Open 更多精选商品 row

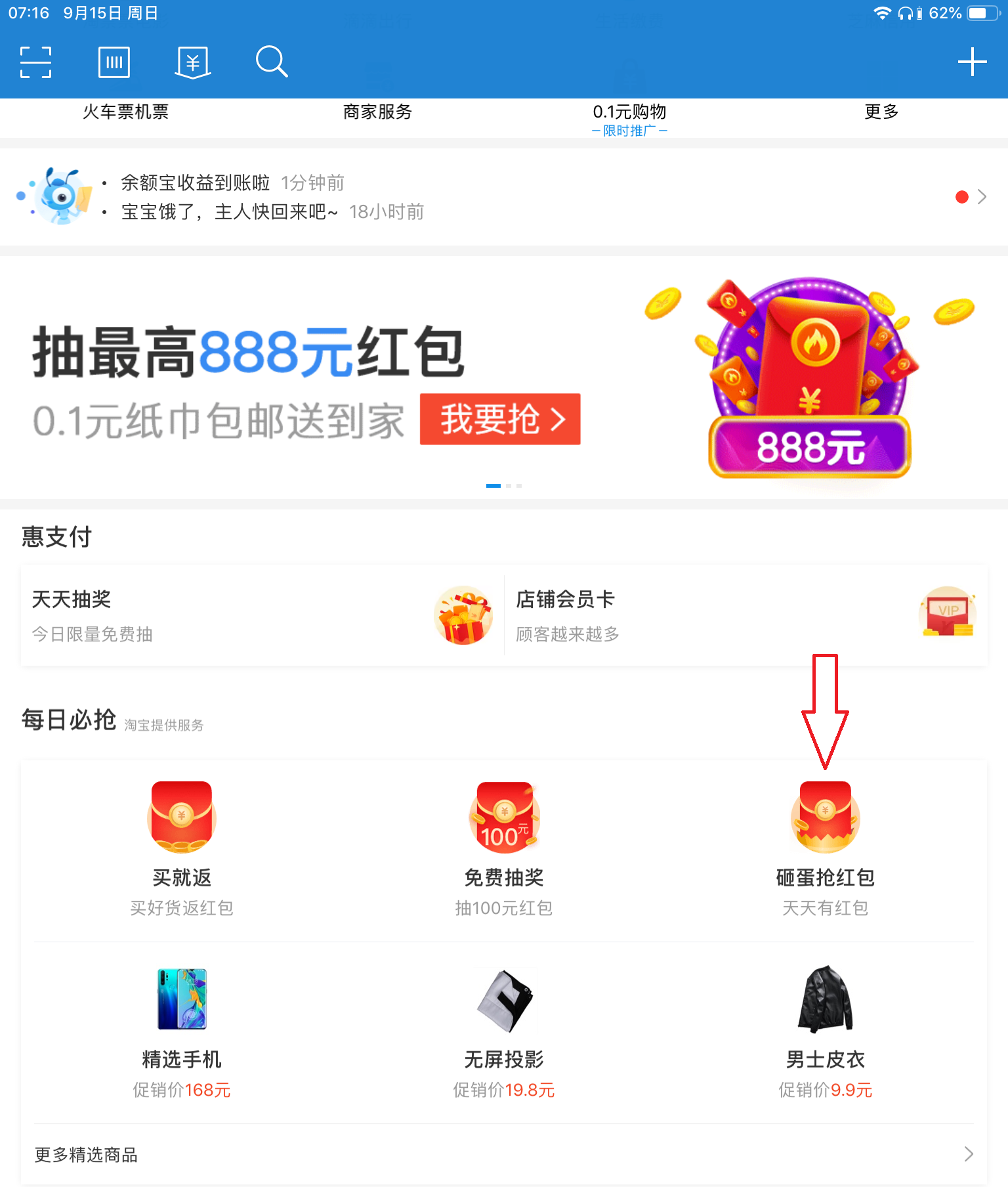tap(504, 1154)
